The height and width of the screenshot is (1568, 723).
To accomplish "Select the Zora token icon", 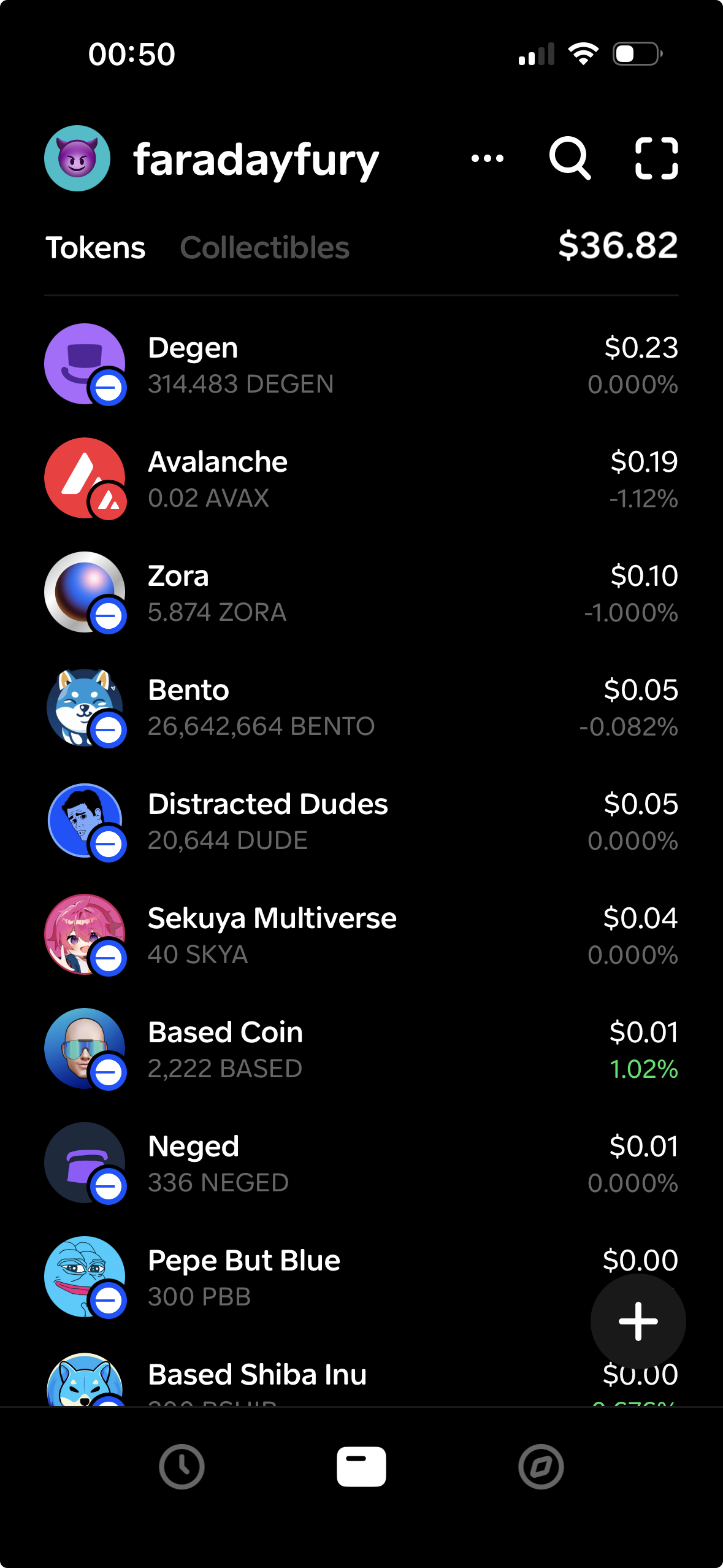I will coord(85,592).
